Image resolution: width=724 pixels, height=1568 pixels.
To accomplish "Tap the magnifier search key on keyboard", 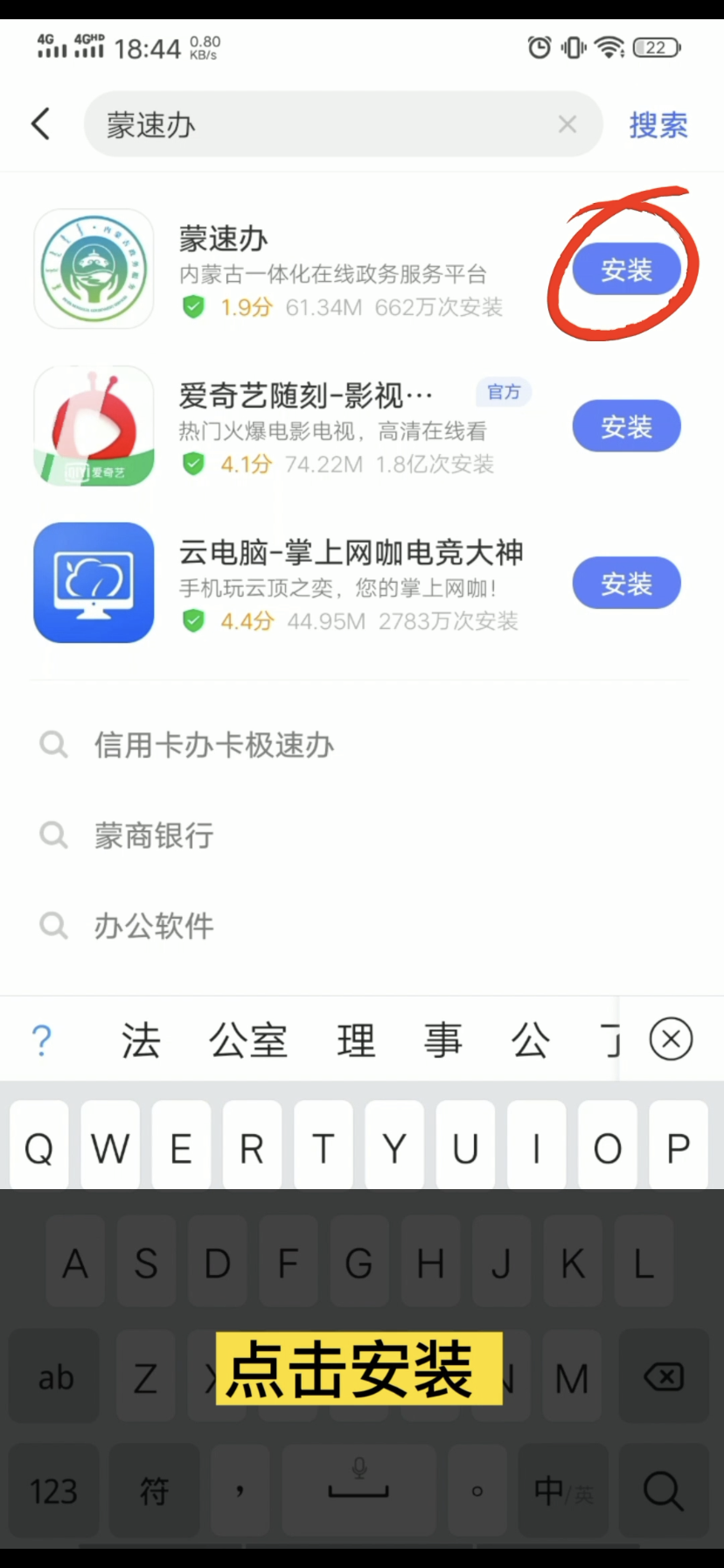I will tap(663, 1492).
